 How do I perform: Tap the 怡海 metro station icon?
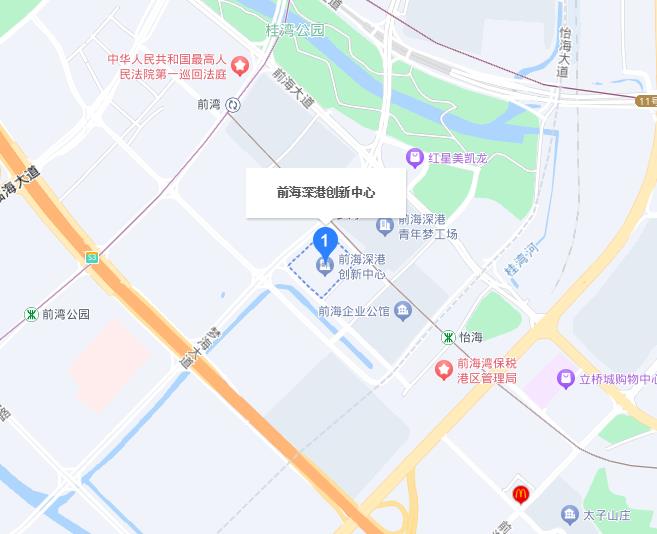(x=449, y=338)
